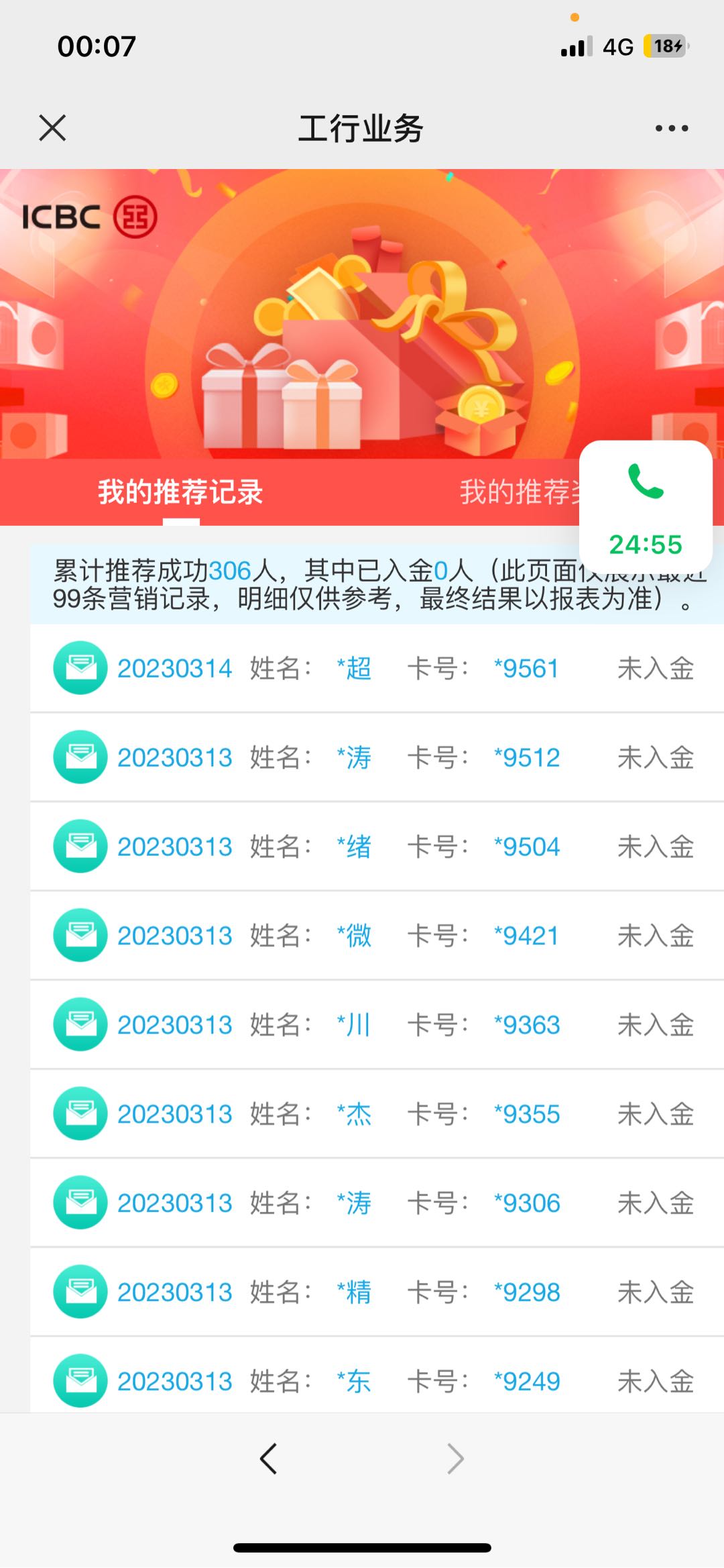
Task: Open record for *川 card *9363
Action: click(377, 1025)
